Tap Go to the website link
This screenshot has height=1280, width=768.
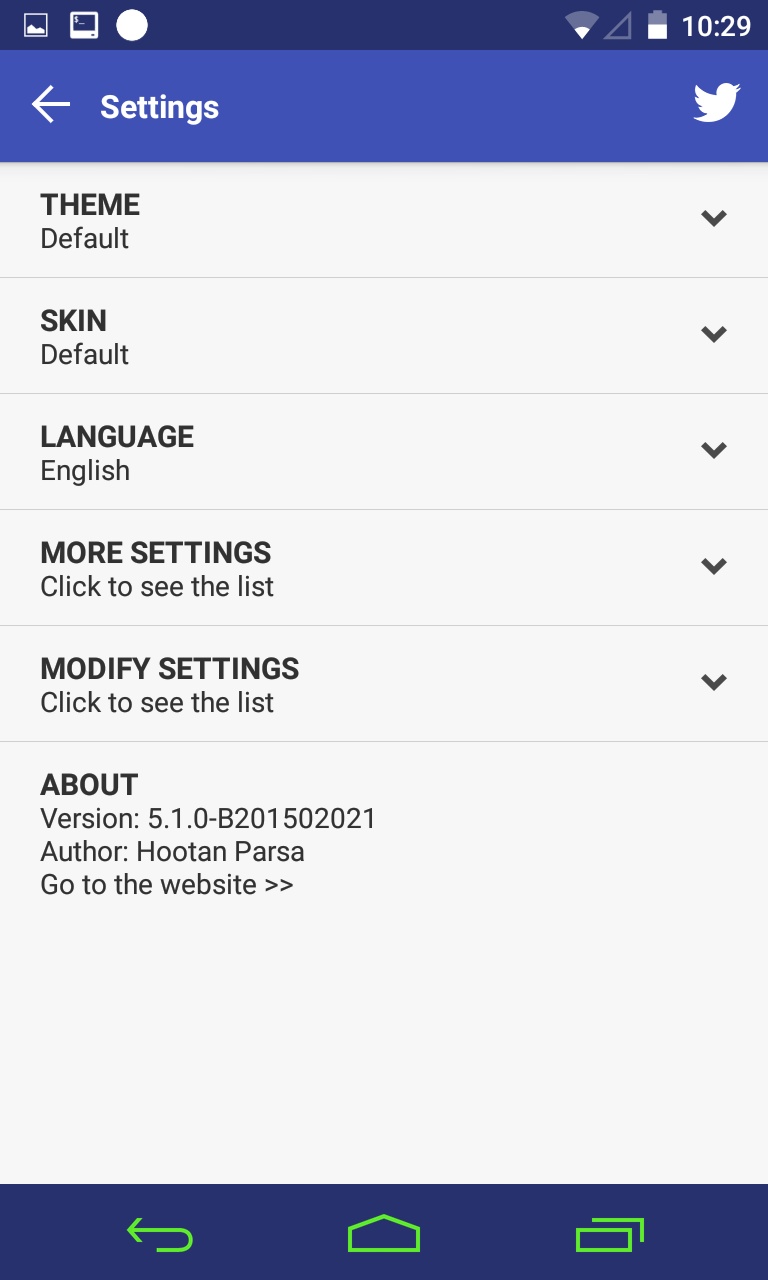[167, 884]
